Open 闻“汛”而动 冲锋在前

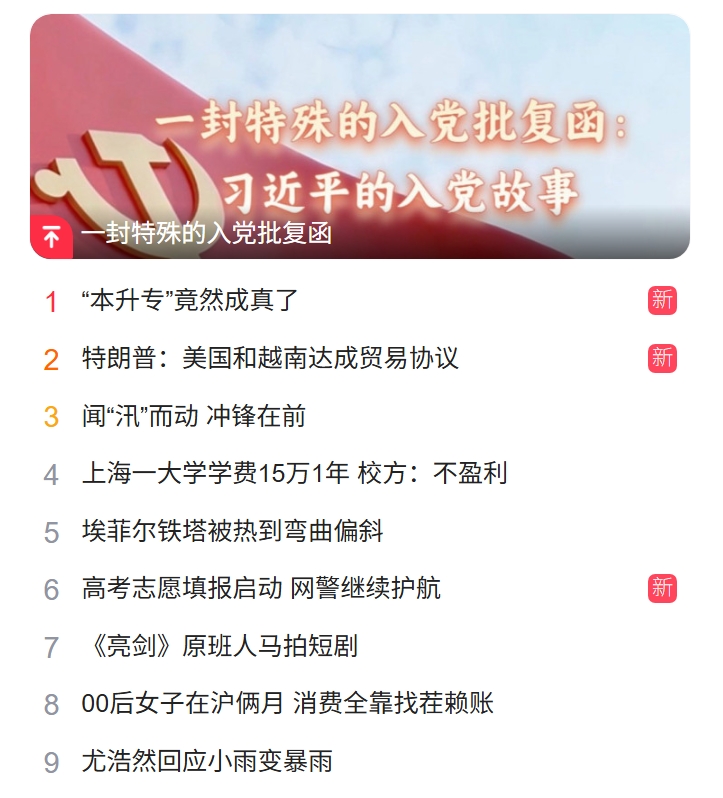194,416
